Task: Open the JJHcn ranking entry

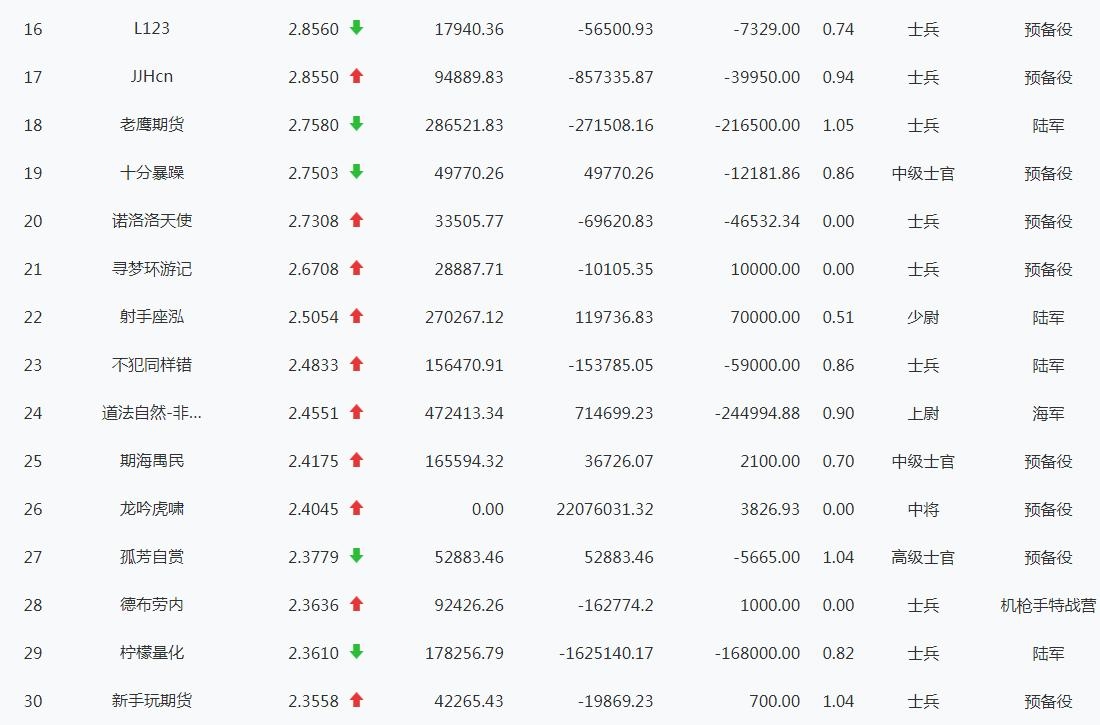Action: pyautogui.click(x=152, y=77)
